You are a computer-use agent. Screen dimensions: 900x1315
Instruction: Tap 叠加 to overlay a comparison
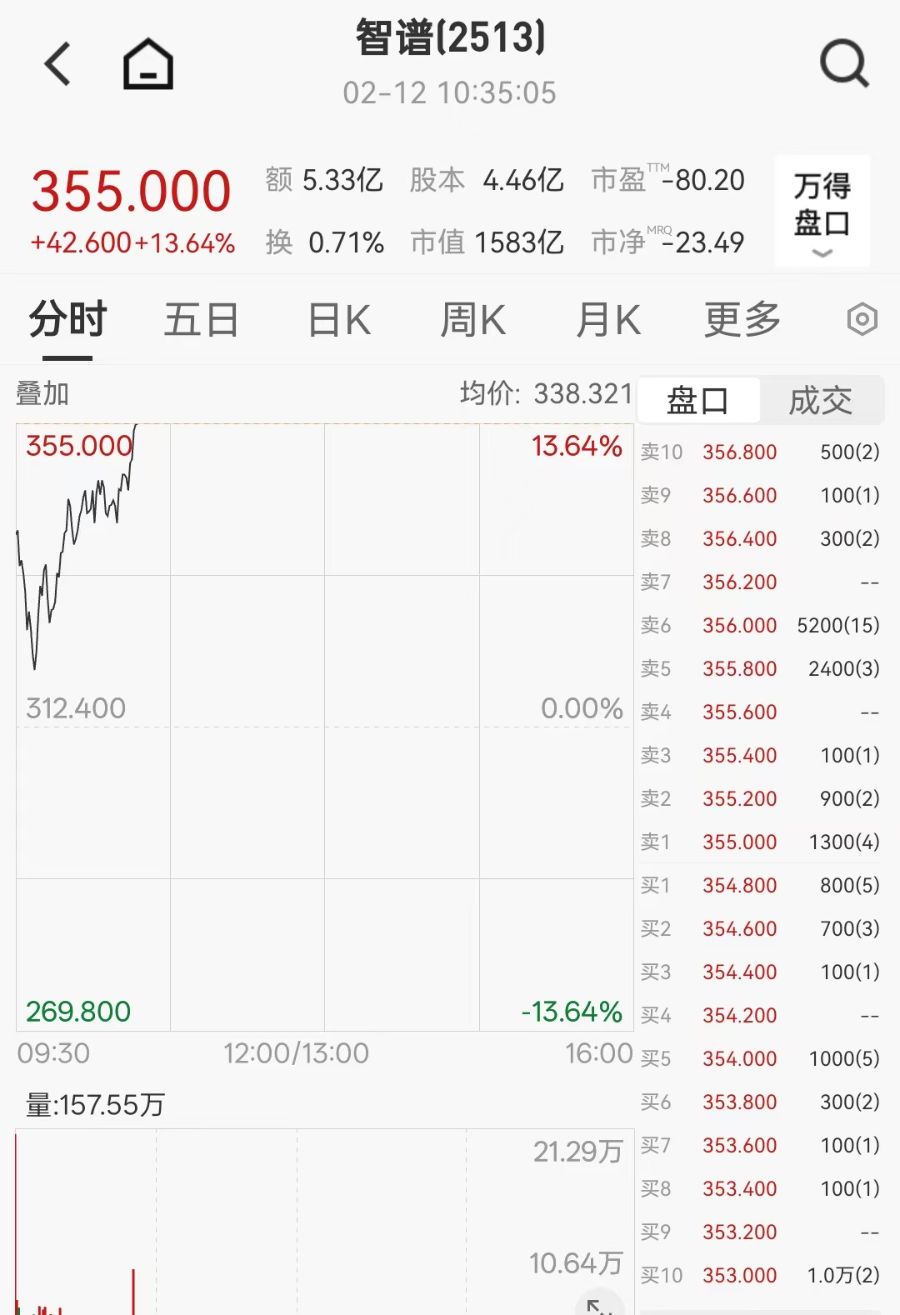(x=42, y=393)
